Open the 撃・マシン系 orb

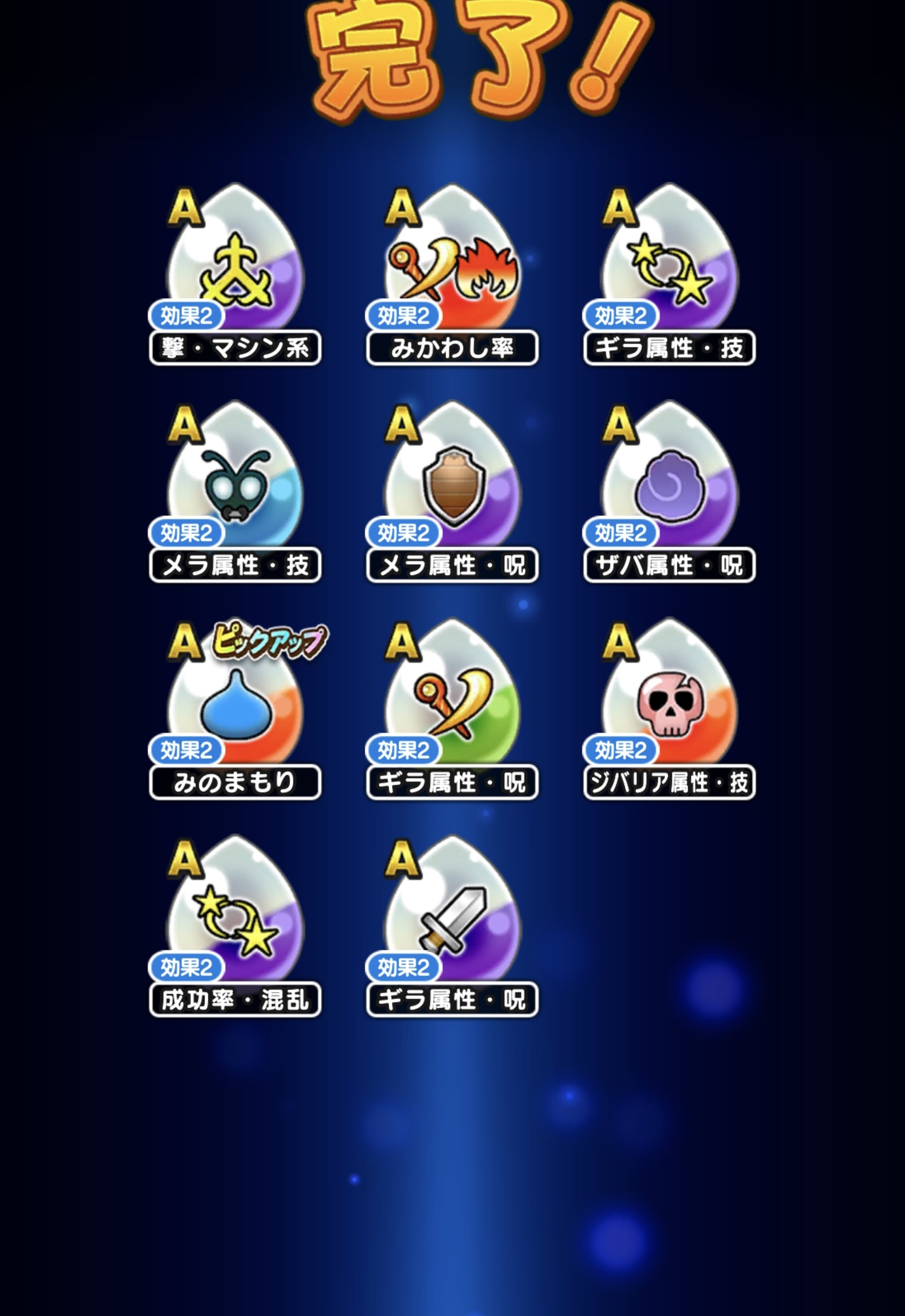235,267
